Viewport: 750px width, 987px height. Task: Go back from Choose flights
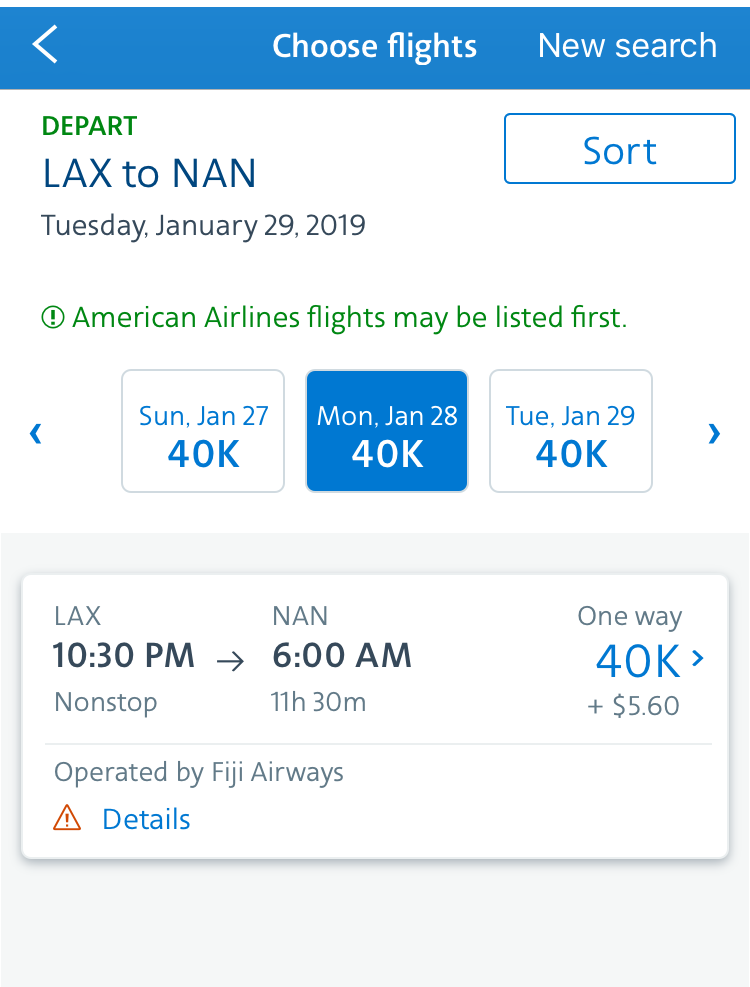(x=46, y=46)
